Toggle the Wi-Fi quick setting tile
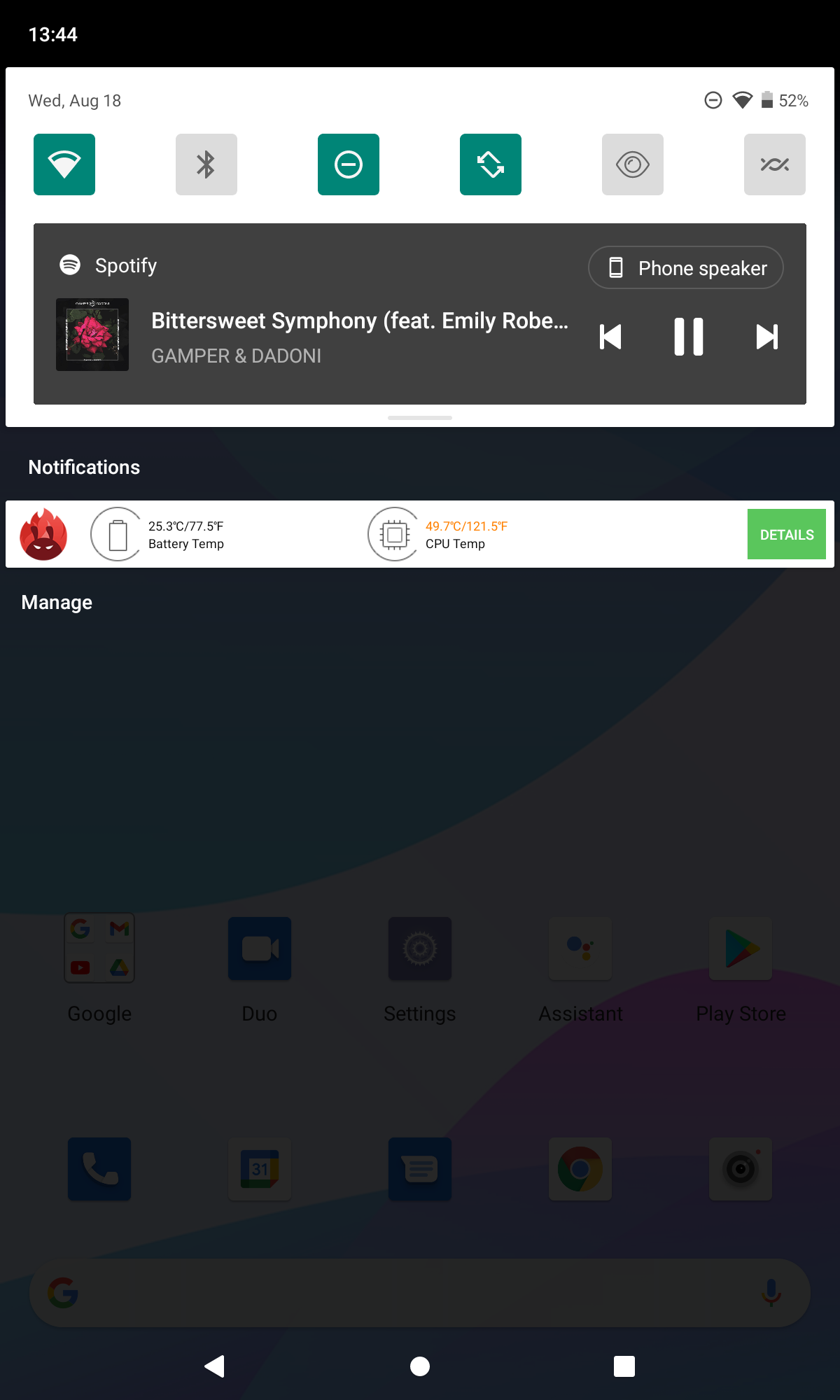Viewport: 840px width, 1400px height. coord(64,164)
